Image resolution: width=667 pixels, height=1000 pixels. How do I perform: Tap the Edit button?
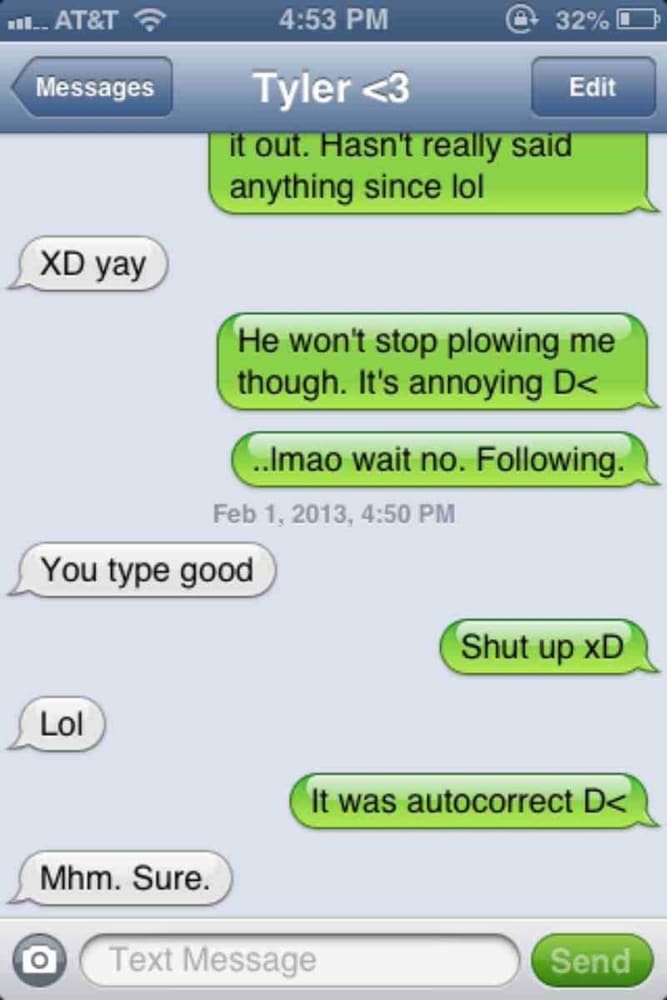coord(591,87)
